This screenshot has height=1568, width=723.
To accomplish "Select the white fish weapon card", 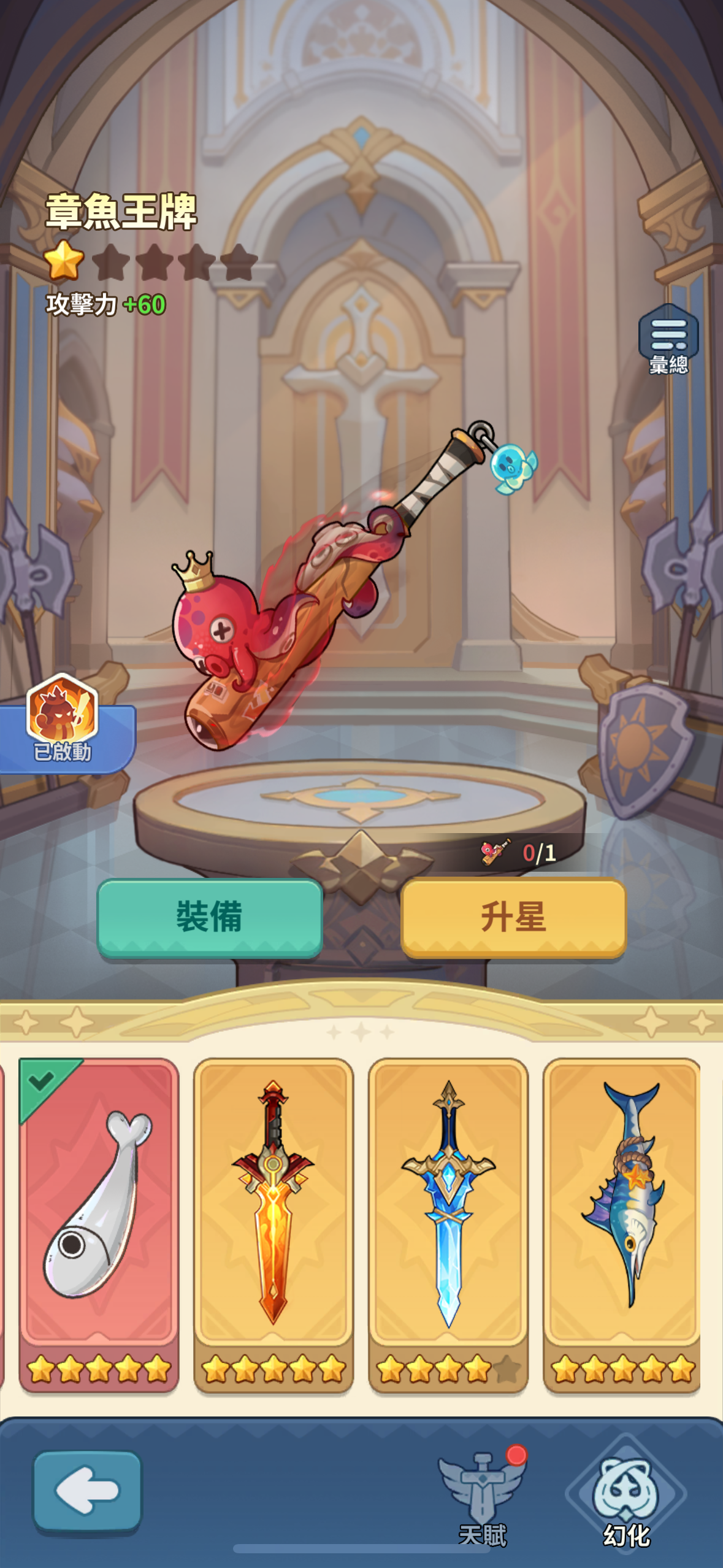I will [x=99, y=1223].
